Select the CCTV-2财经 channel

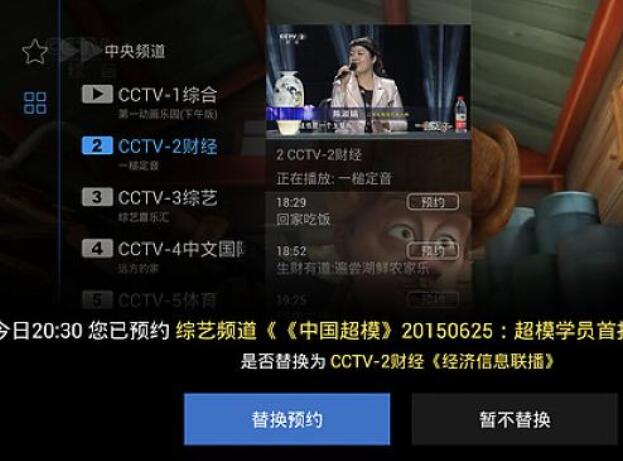click(165, 147)
